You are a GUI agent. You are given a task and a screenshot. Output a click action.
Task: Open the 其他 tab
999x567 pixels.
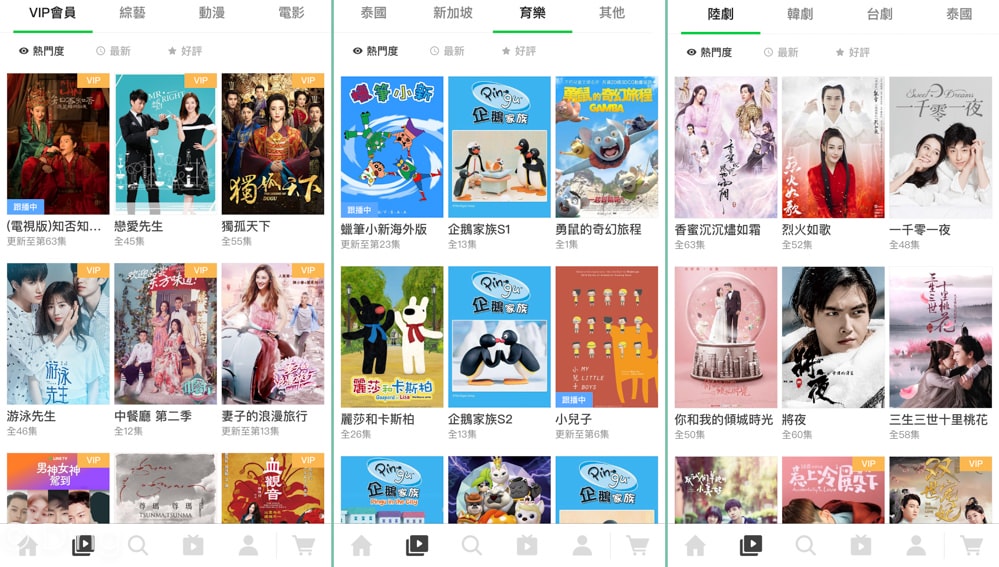(612, 13)
